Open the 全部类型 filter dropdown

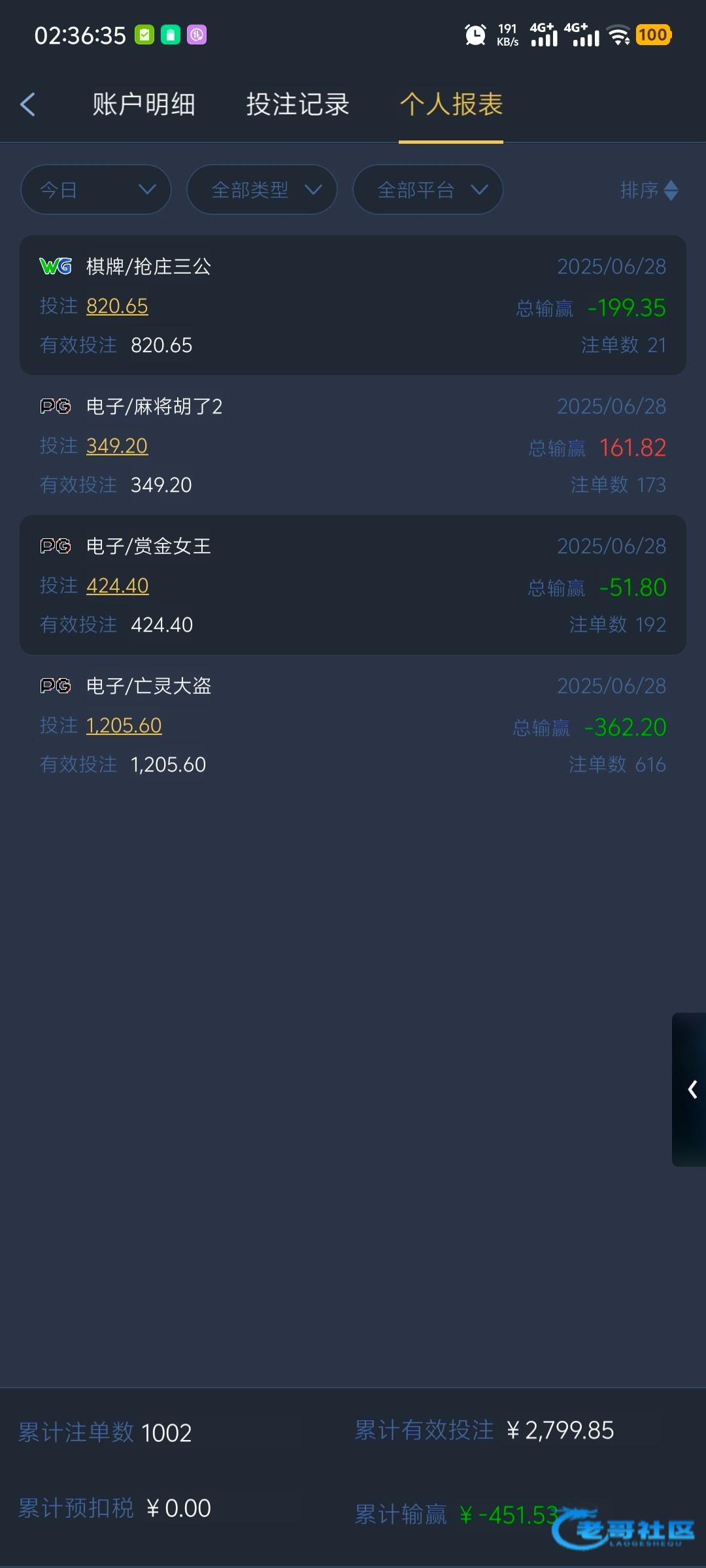point(262,189)
